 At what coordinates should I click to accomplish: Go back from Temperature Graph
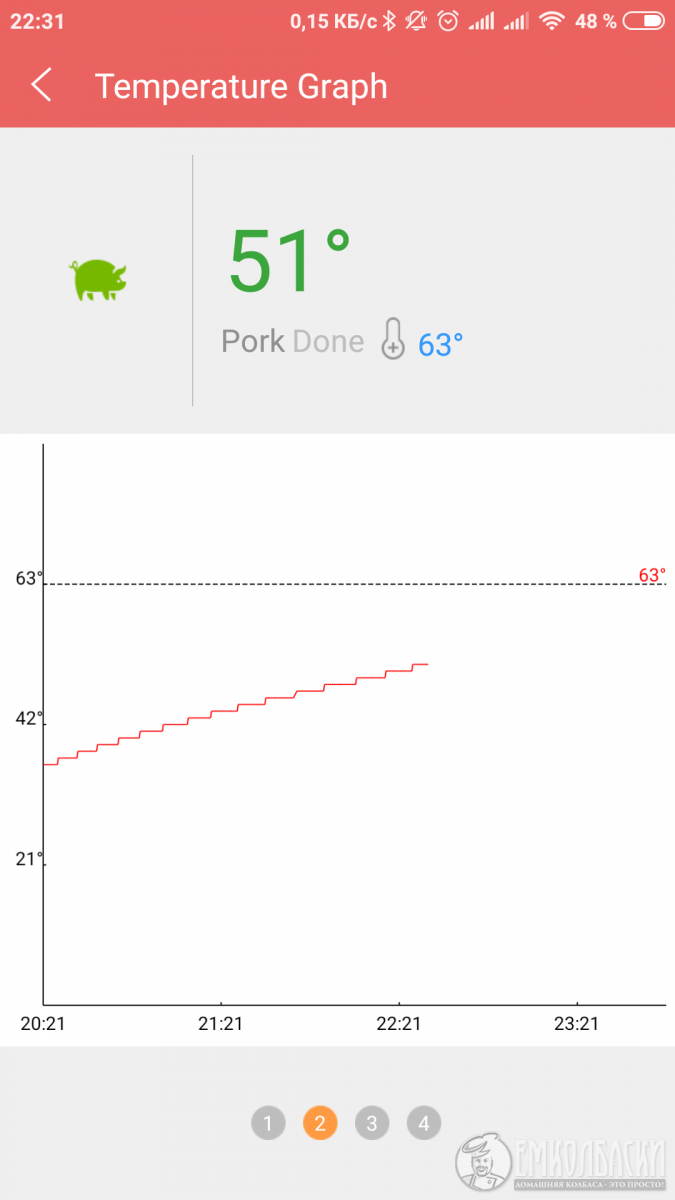point(41,86)
